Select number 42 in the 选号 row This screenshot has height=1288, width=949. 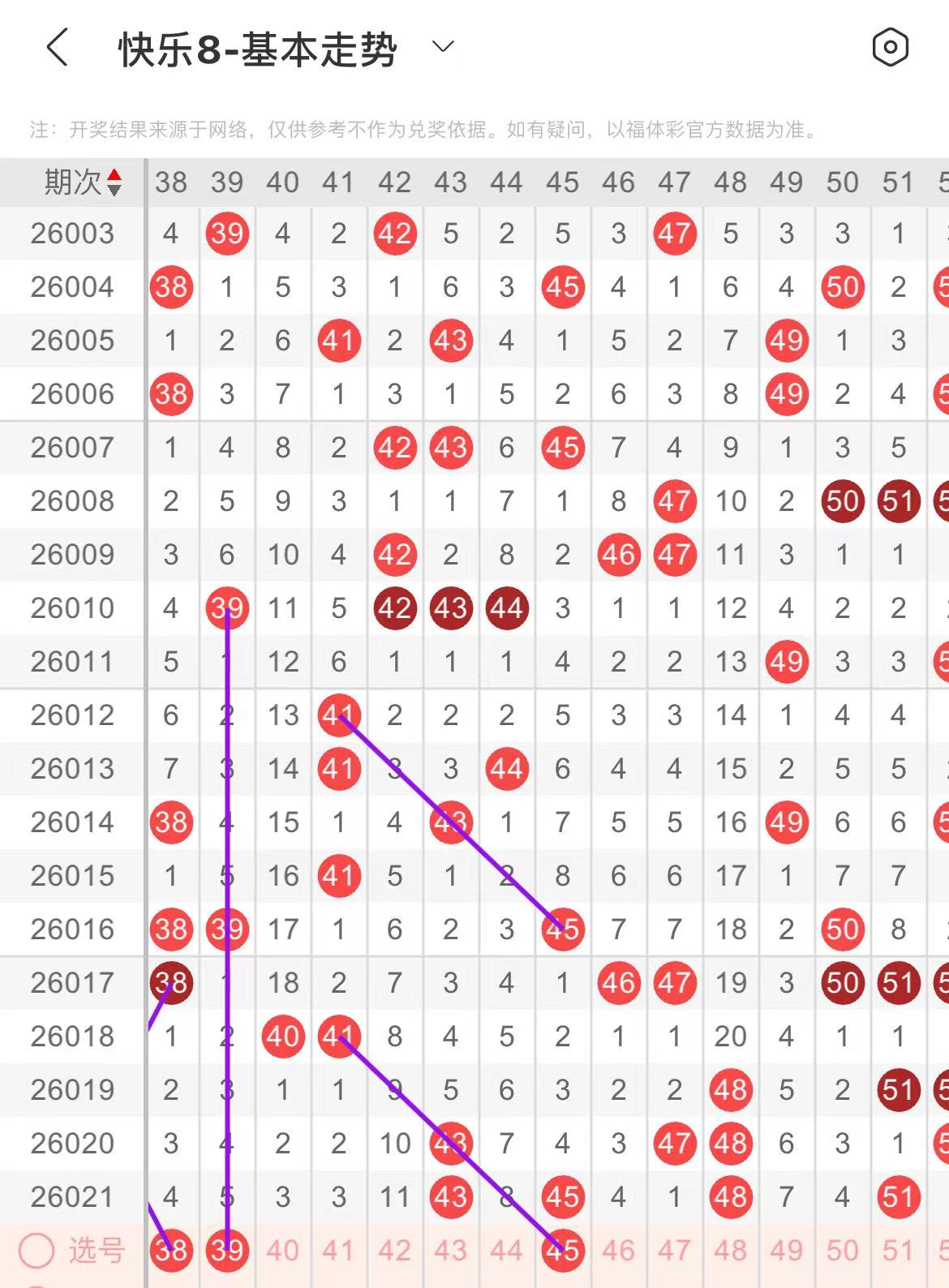click(394, 1250)
